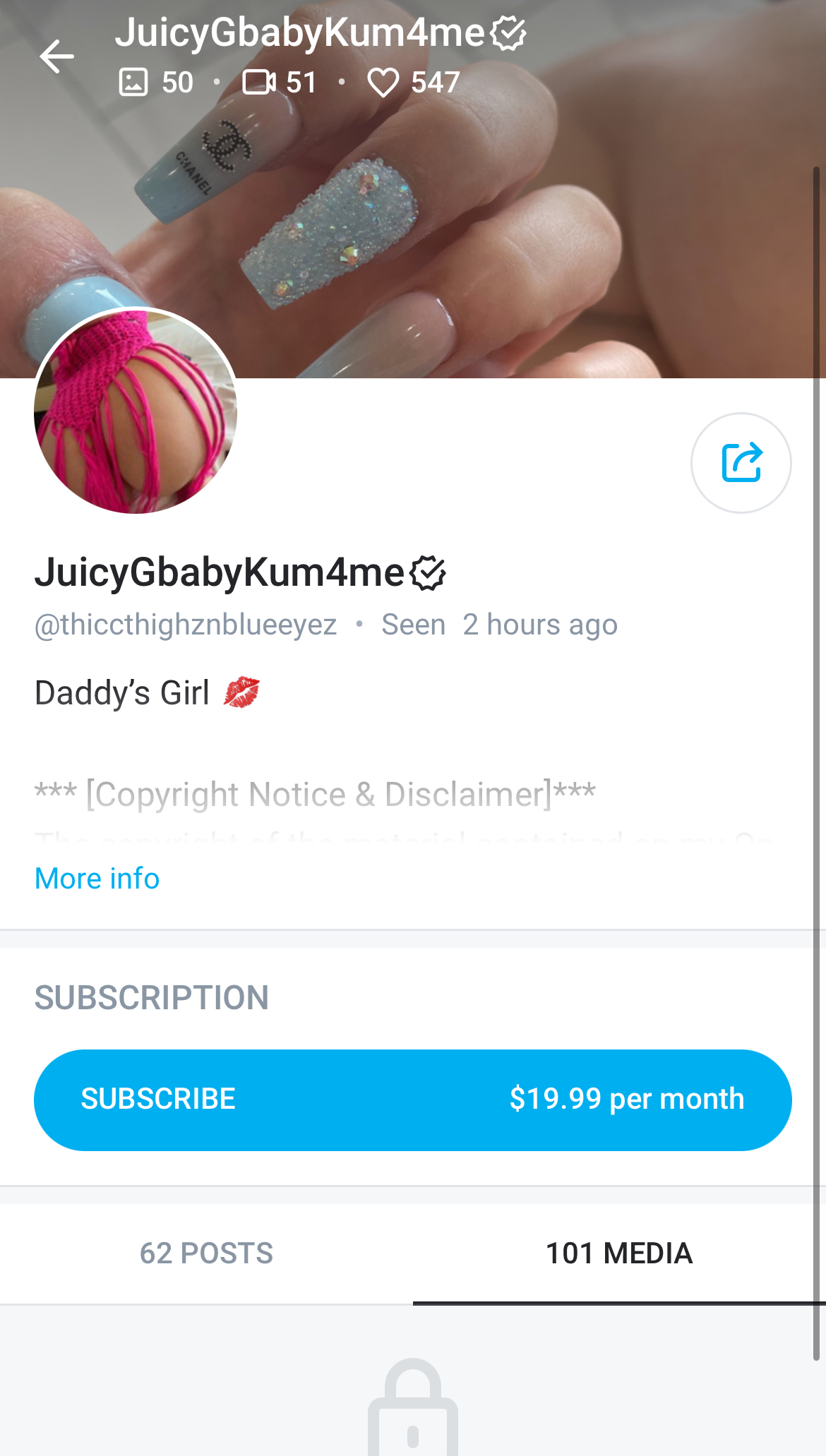Expand the bio with More info
826x1456 pixels.
(x=97, y=879)
